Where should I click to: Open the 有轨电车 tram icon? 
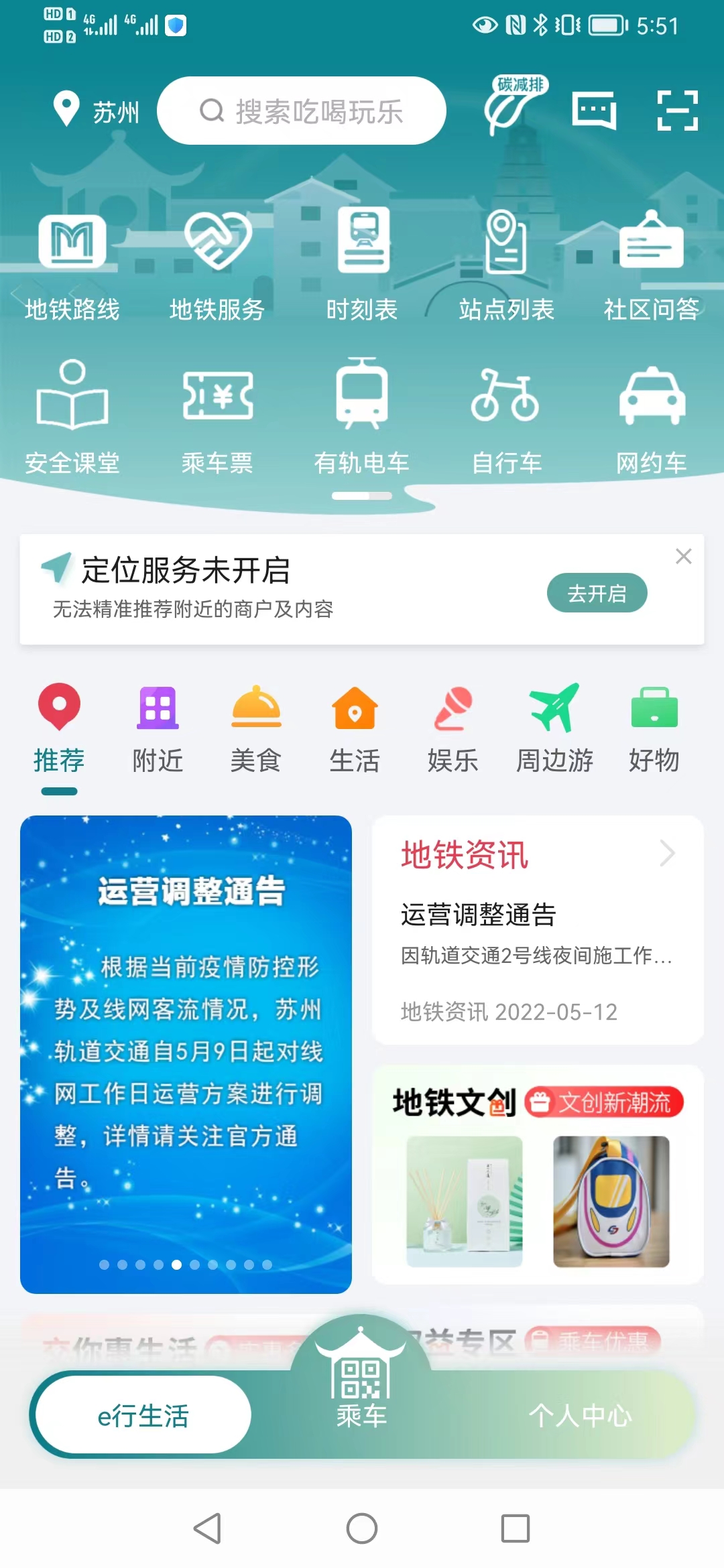click(x=362, y=415)
